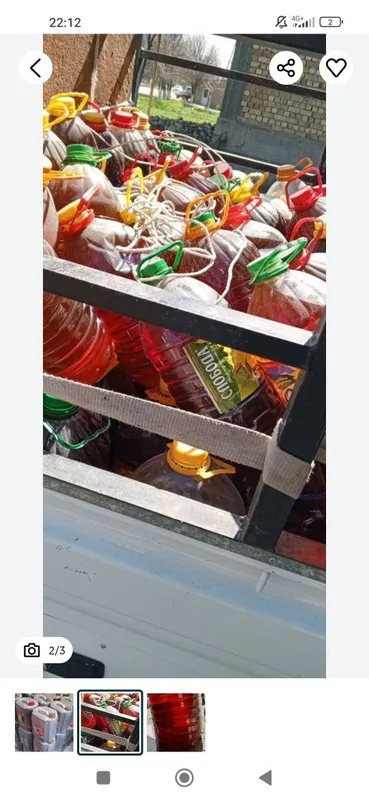
Task: Share this listing
Action: [x=286, y=68]
